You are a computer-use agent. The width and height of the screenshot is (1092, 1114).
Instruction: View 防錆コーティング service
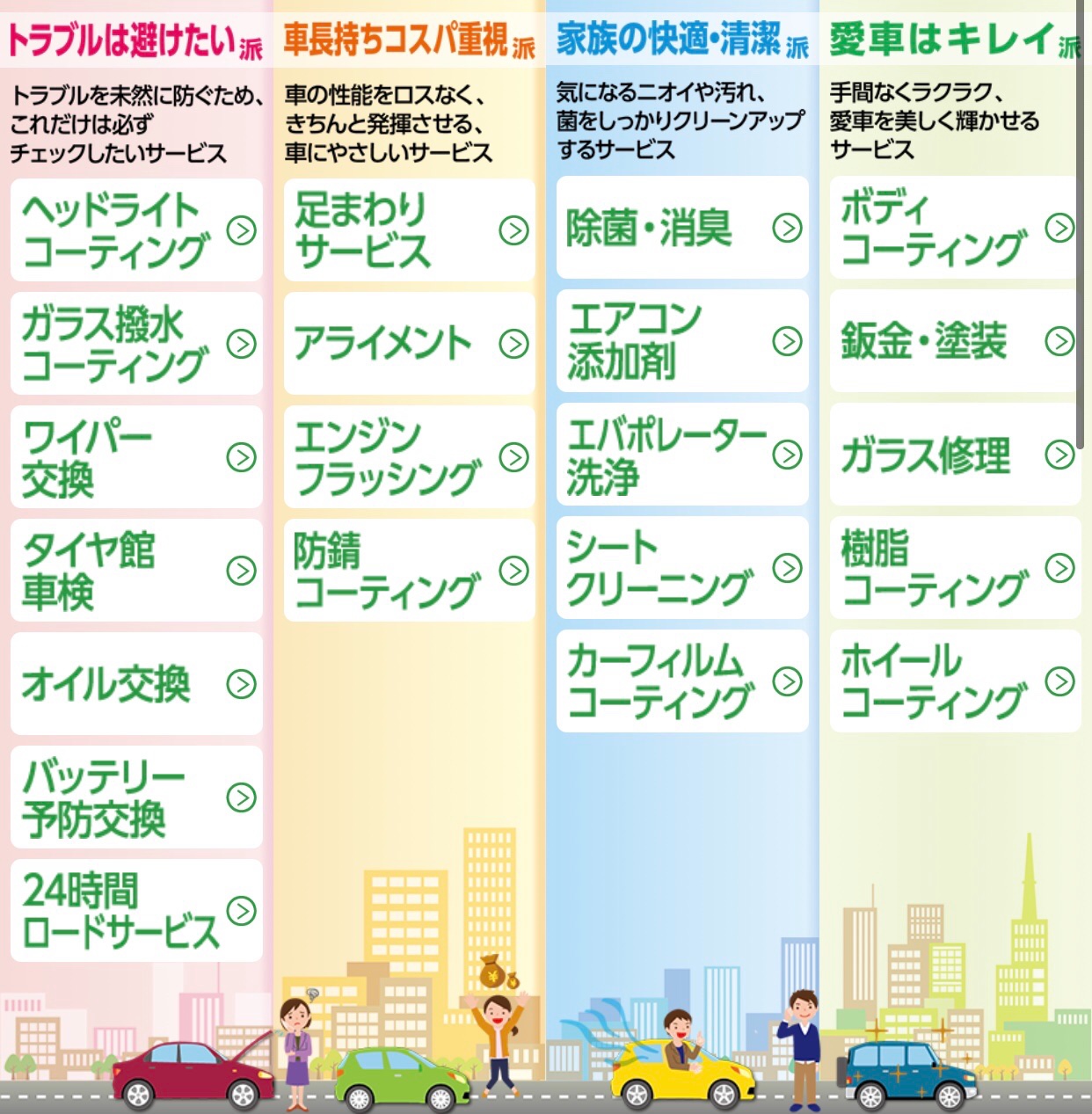(x=409, y=571)
